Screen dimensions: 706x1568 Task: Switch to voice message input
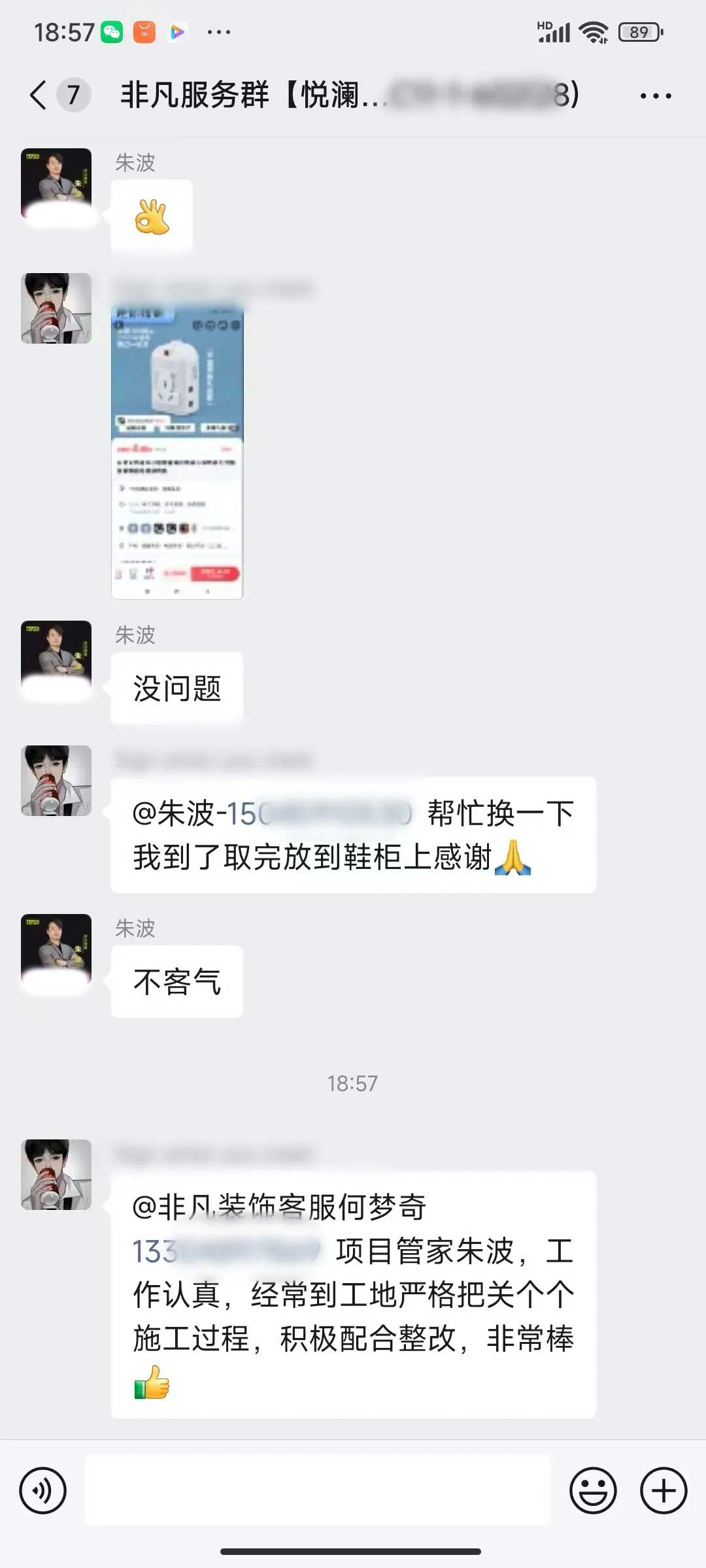click(43, 1491)
